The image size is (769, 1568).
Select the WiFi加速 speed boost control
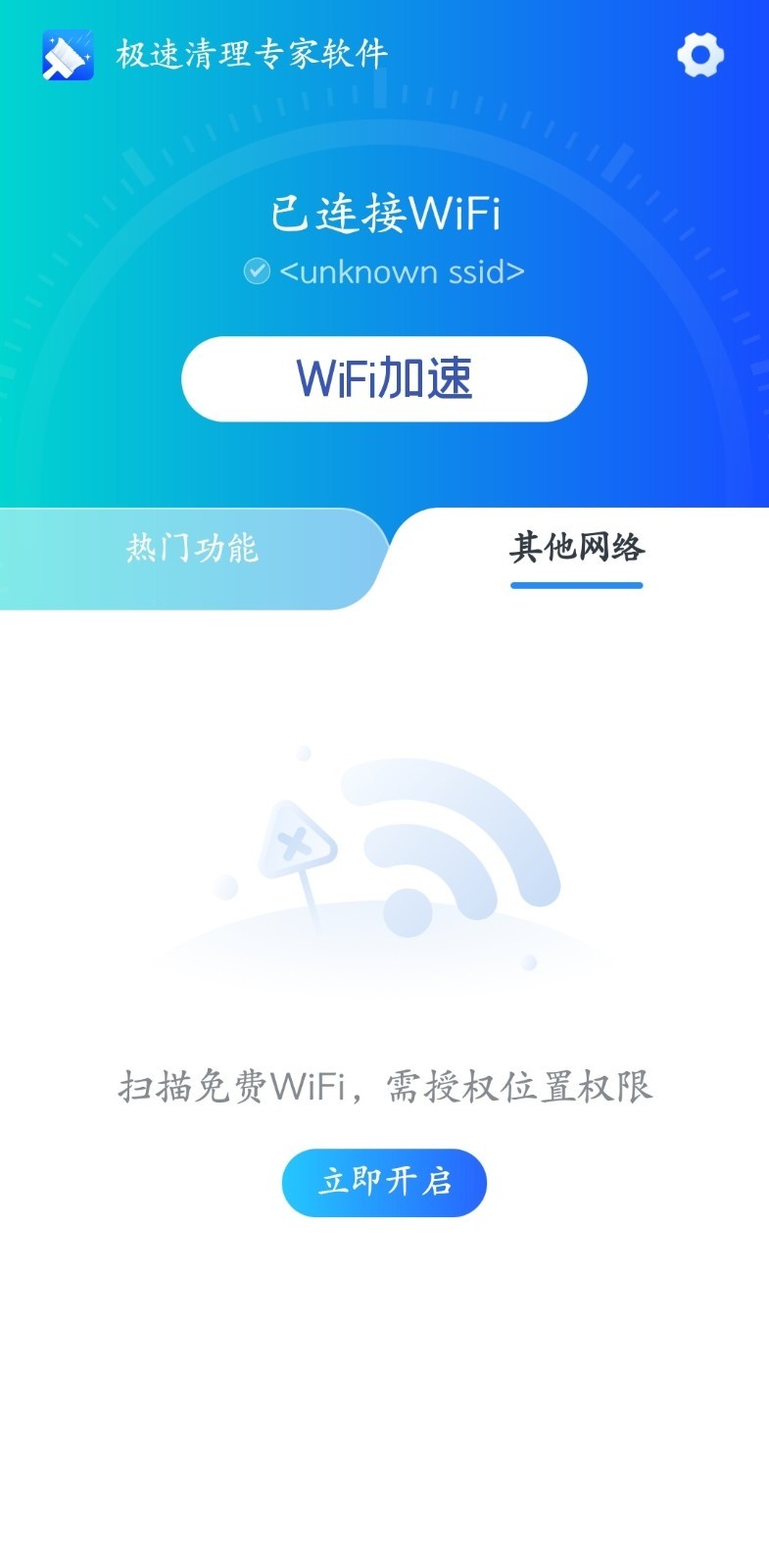pyautogui.click(x=384, y=378)
